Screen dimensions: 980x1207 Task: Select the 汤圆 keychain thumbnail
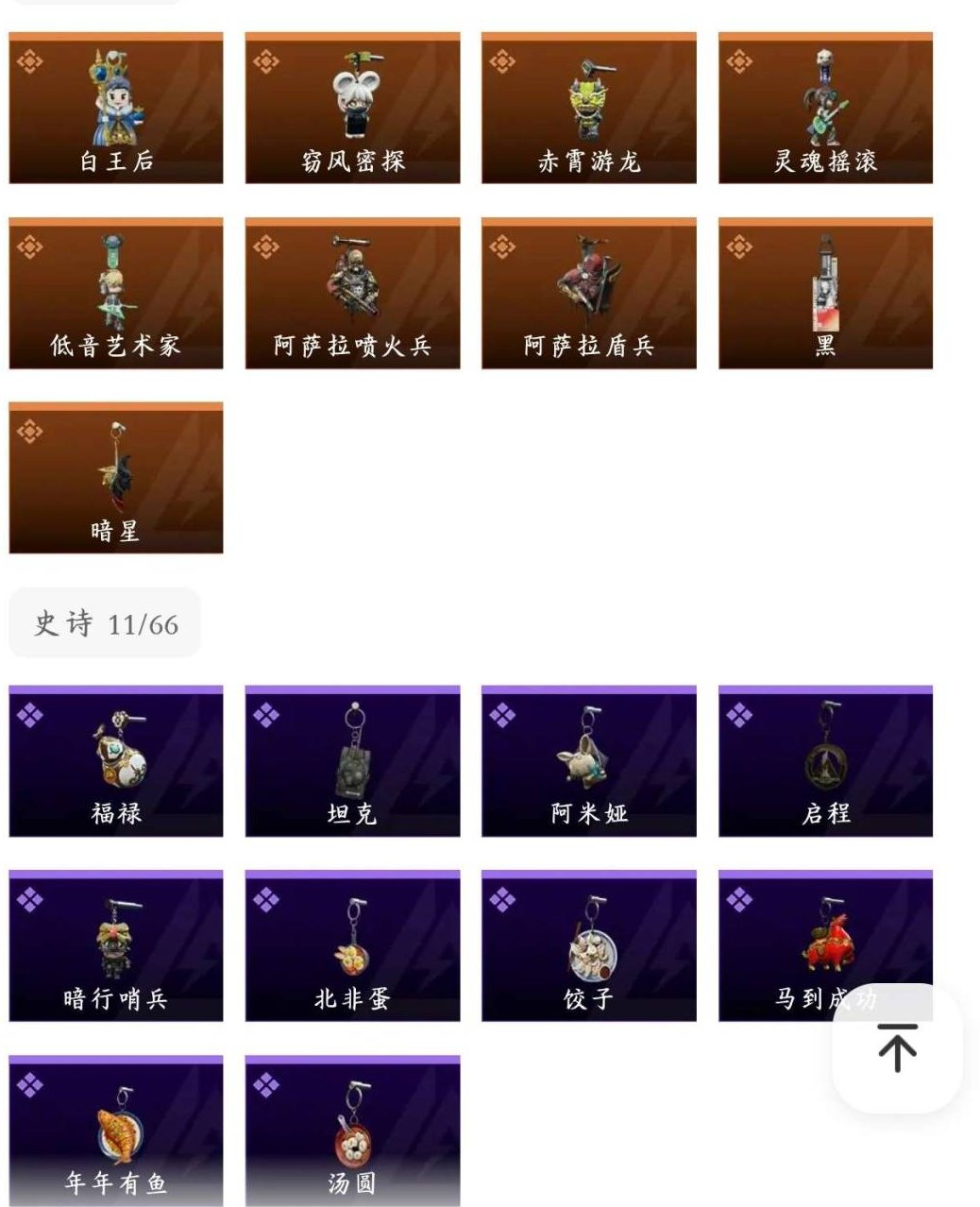(353, 1129)
